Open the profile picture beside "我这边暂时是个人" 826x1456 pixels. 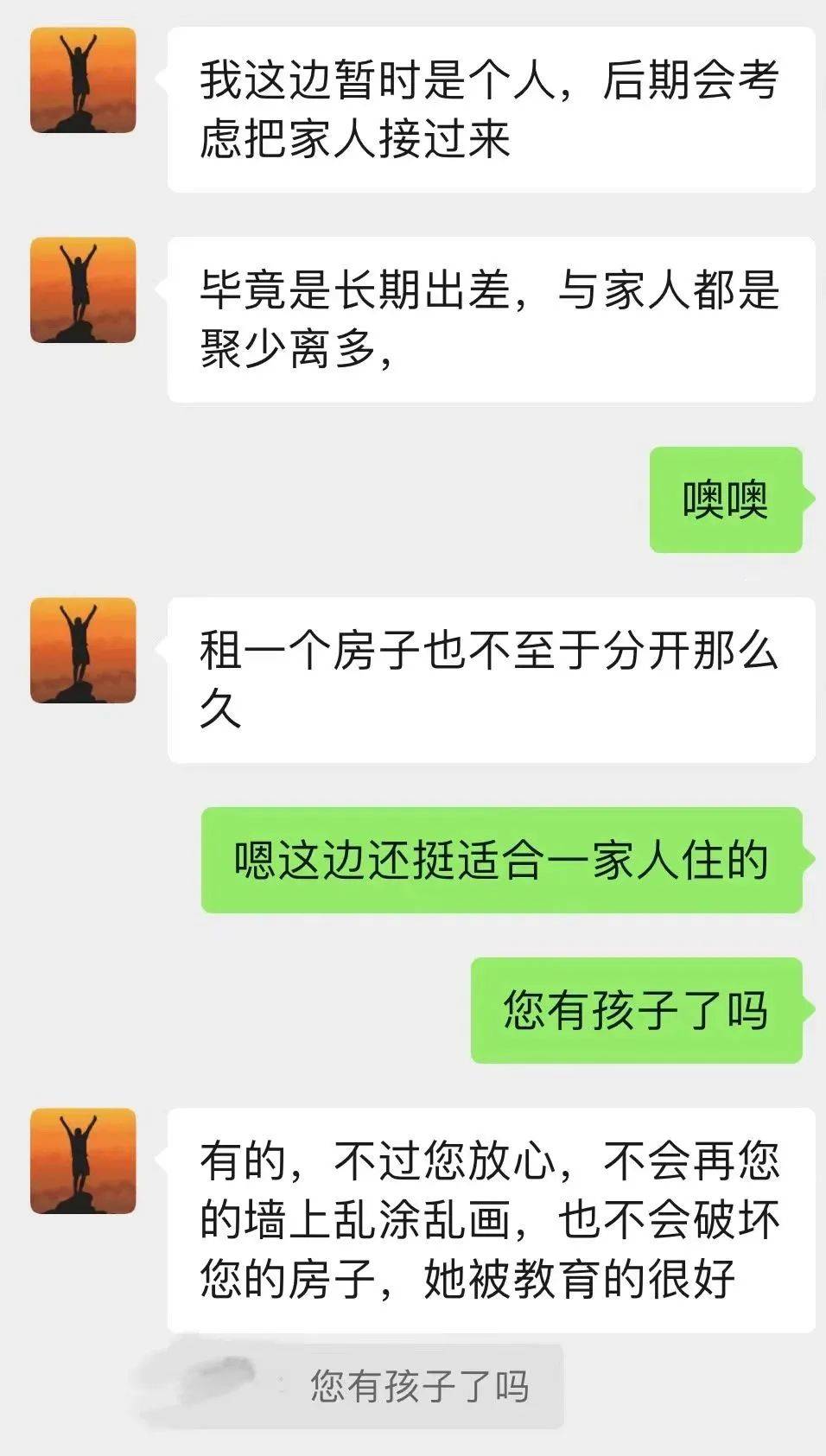click(x=83, y=80)
